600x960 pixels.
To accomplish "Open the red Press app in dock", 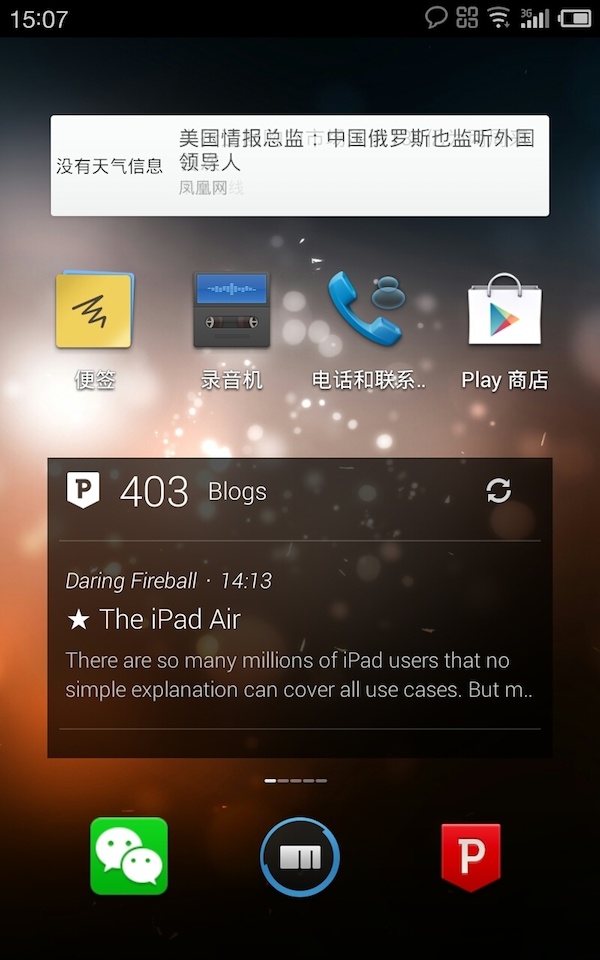I will tap(470, 857).
